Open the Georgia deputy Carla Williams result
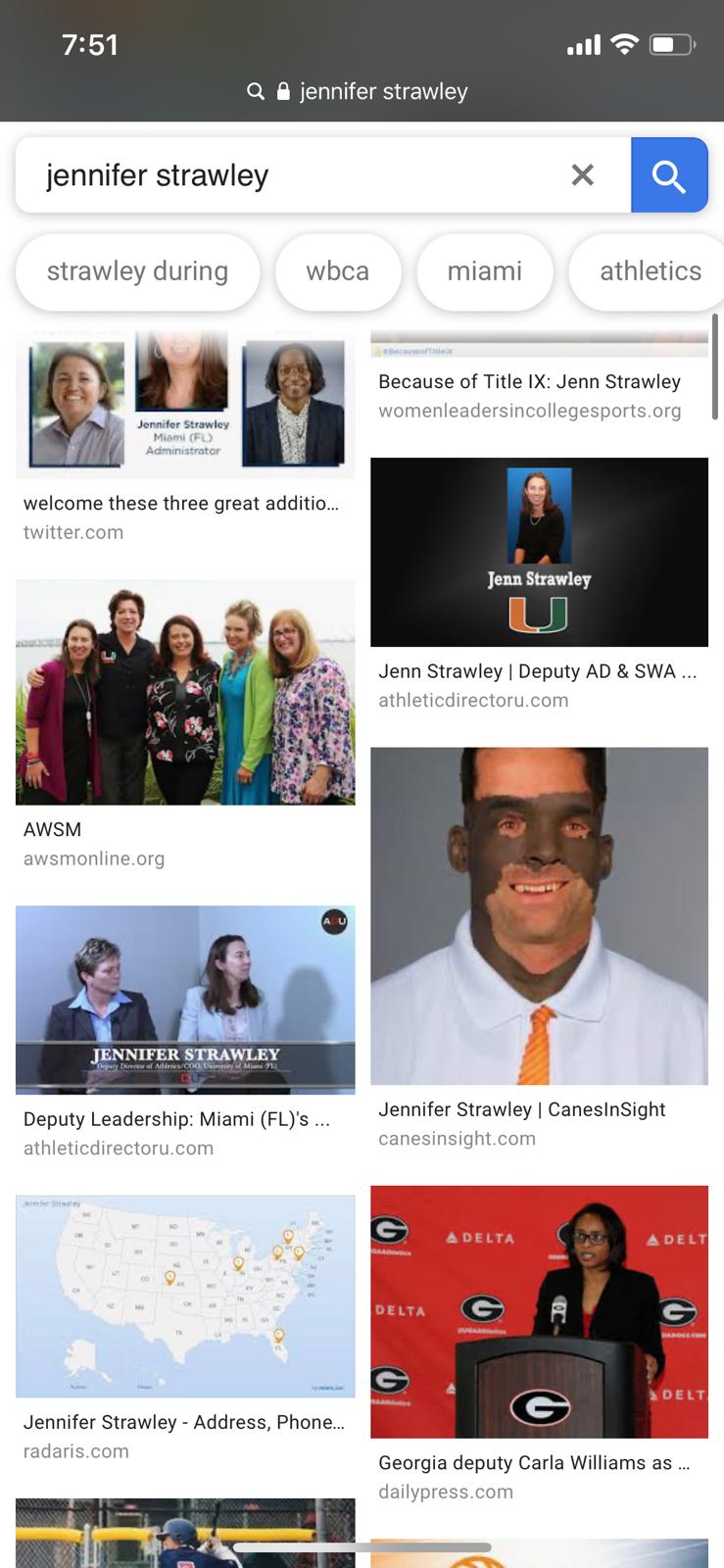Viewport: 724px width, 1568px height. 539,1311
